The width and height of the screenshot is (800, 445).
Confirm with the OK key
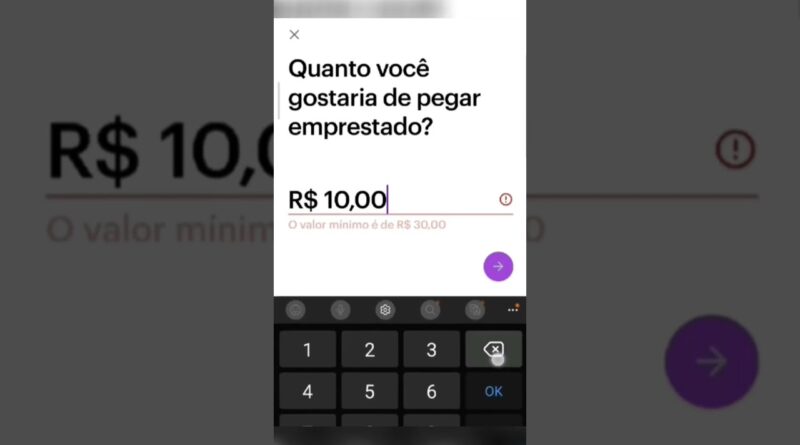pos(493,391)
